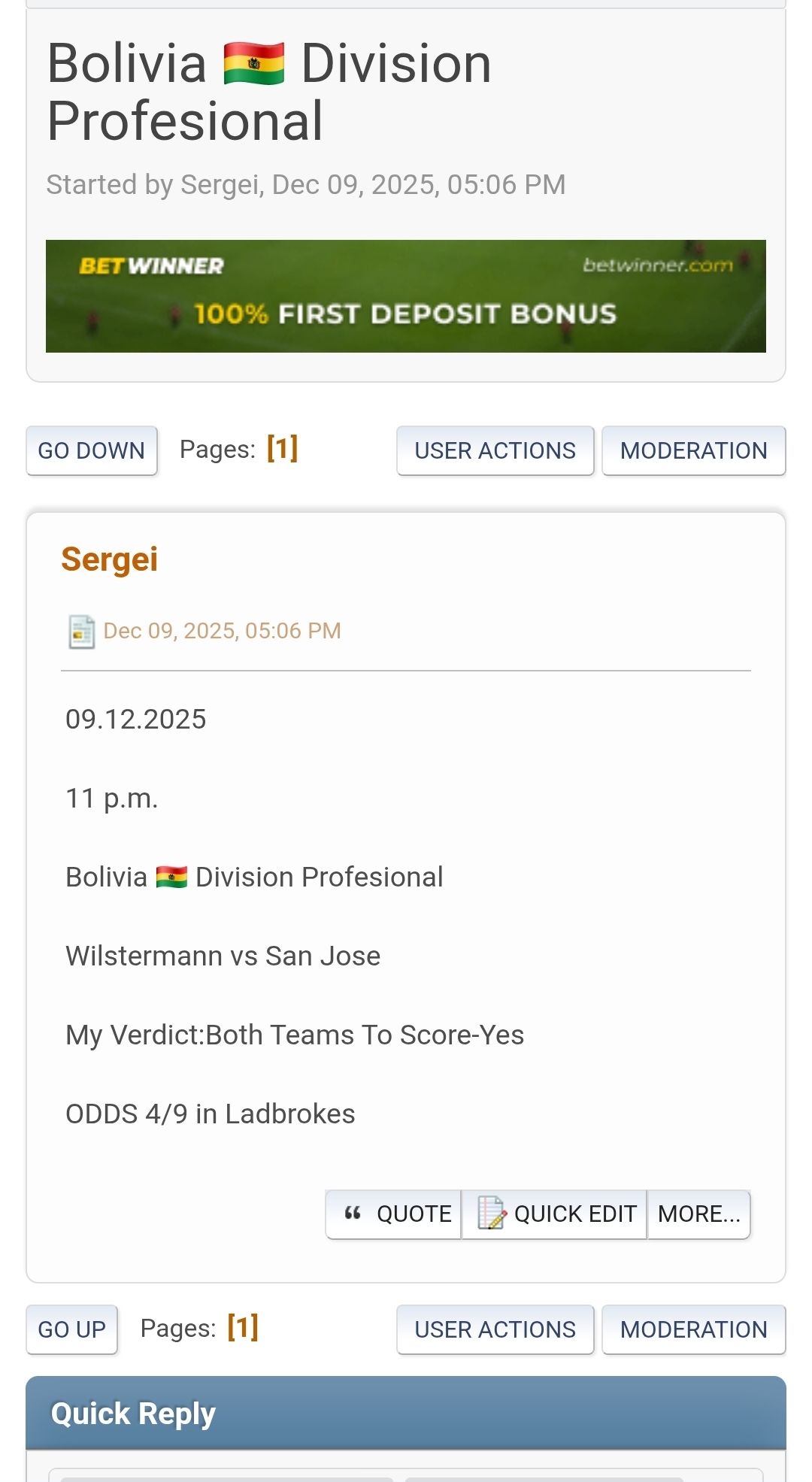Select page 1 in bottom pagination
The height and width of the screenshot is (1482, 812).
point(243,1328)
